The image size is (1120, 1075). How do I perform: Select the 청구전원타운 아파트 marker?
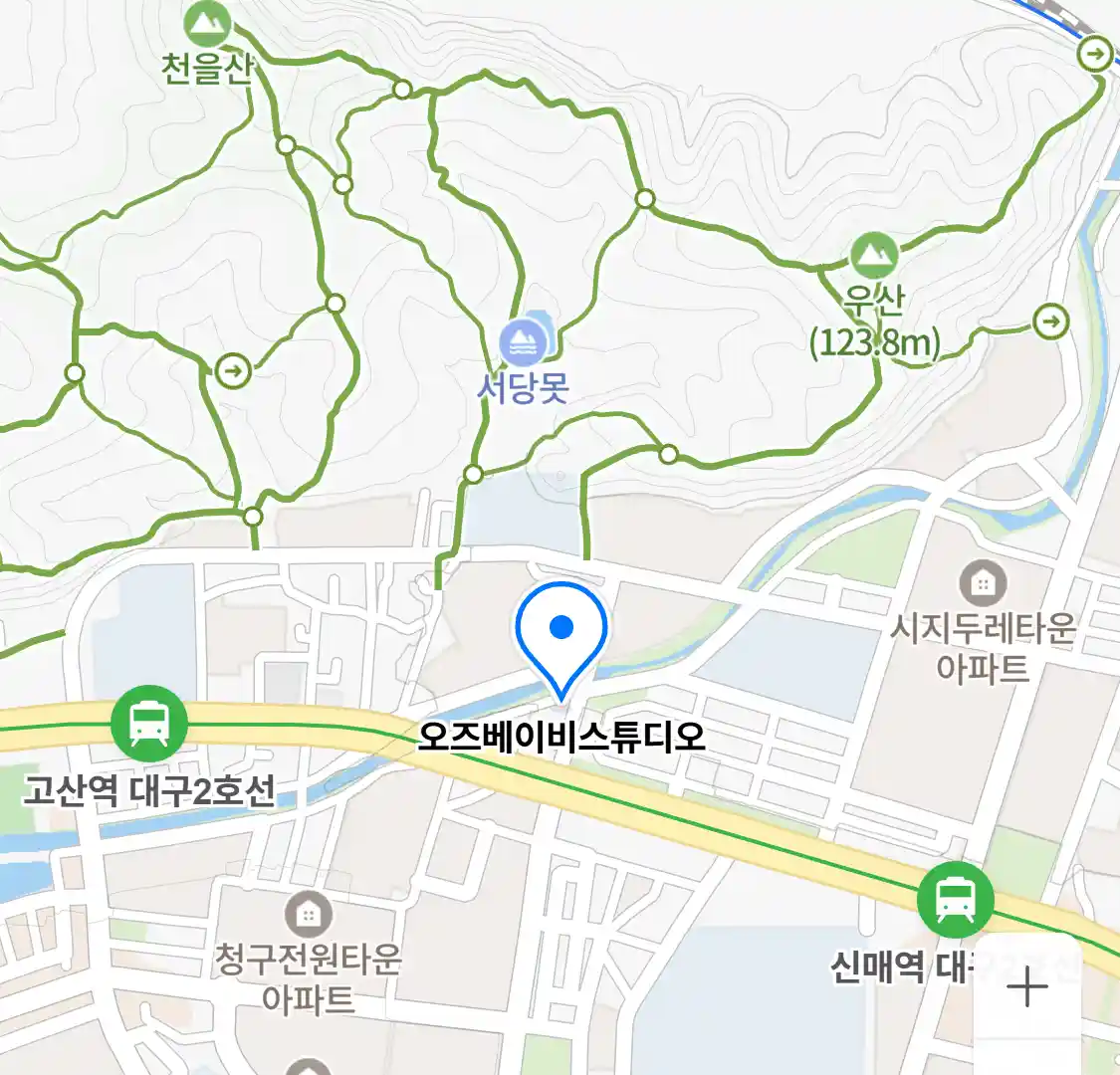click(x=309, y=914)
